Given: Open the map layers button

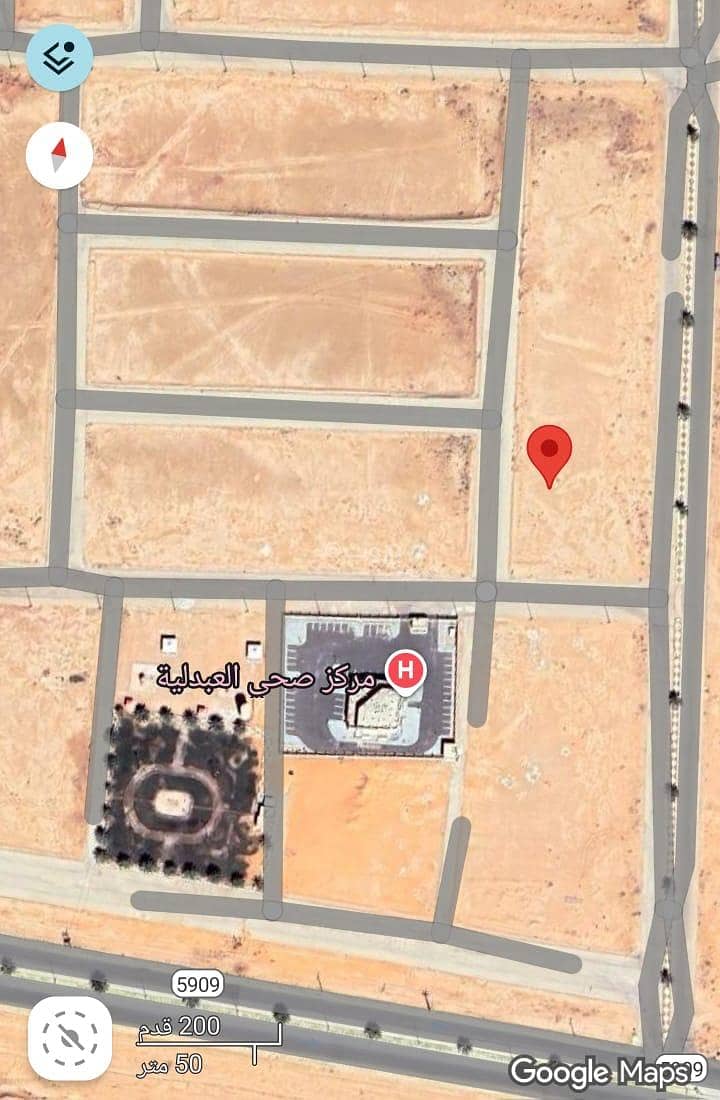Looking at the screenshot, I should pos(59,58).
